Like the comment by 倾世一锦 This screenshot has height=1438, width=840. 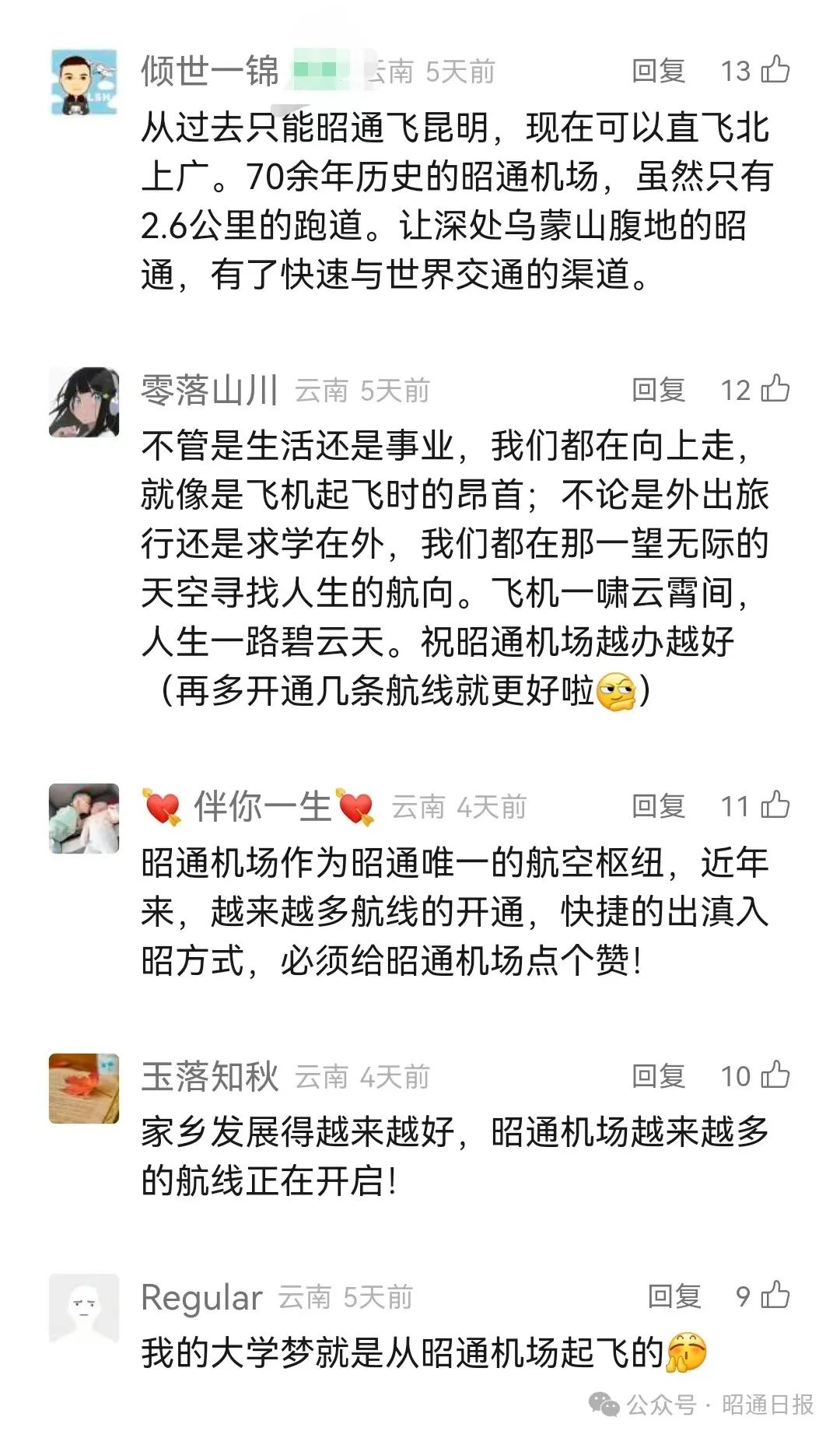(x=775, y=70)
